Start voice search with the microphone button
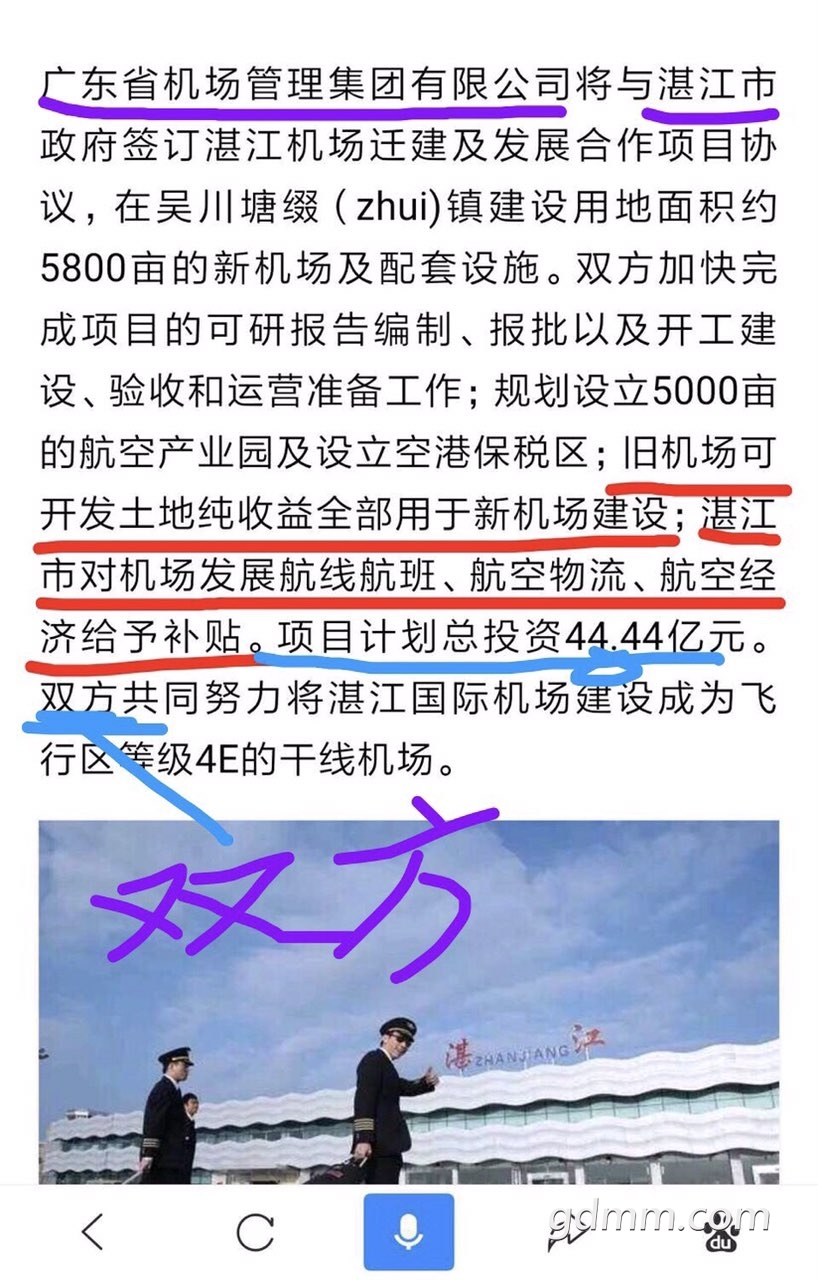 click(x=408, y=1232)
